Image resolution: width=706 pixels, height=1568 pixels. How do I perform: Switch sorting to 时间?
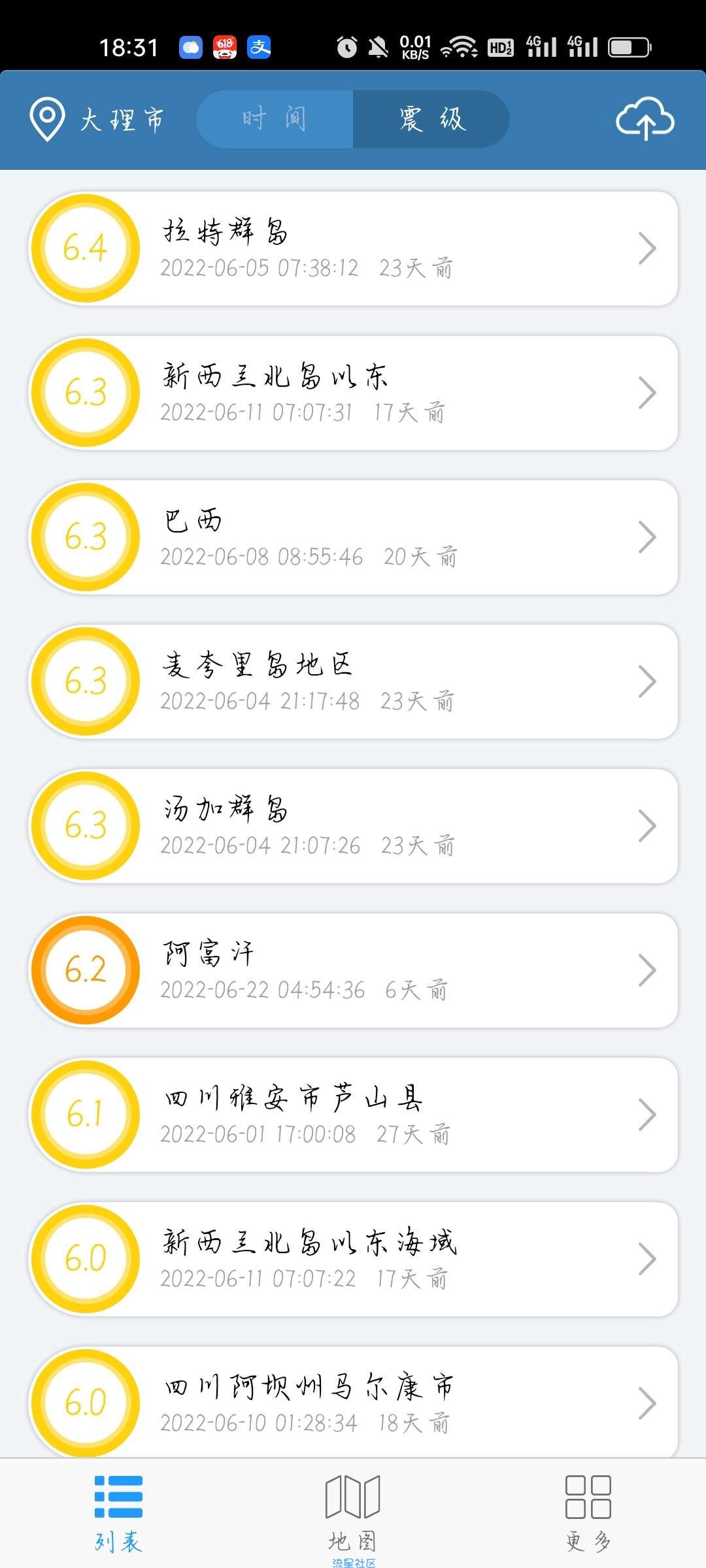click(275, 119)
